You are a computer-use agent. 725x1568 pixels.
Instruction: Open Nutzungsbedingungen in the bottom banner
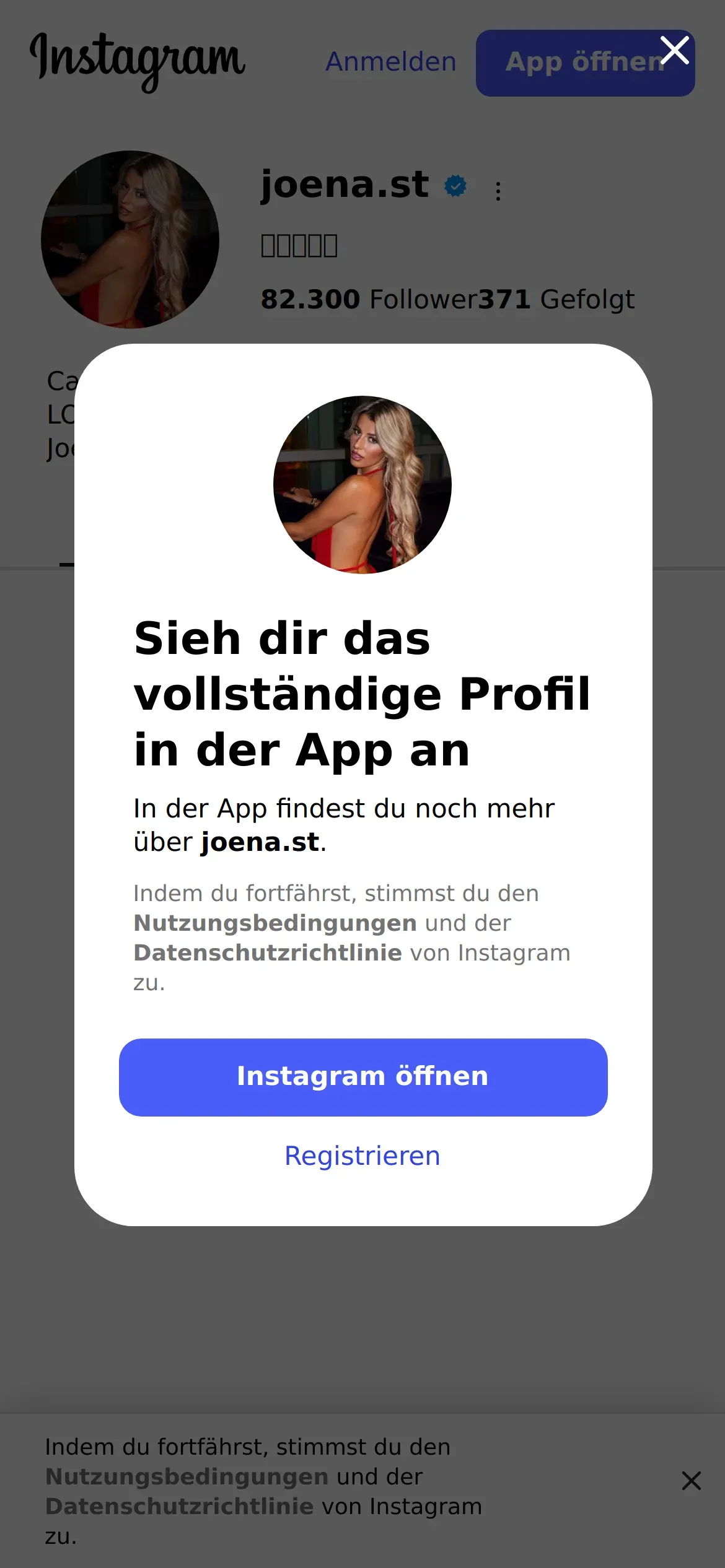[187, 1476]
